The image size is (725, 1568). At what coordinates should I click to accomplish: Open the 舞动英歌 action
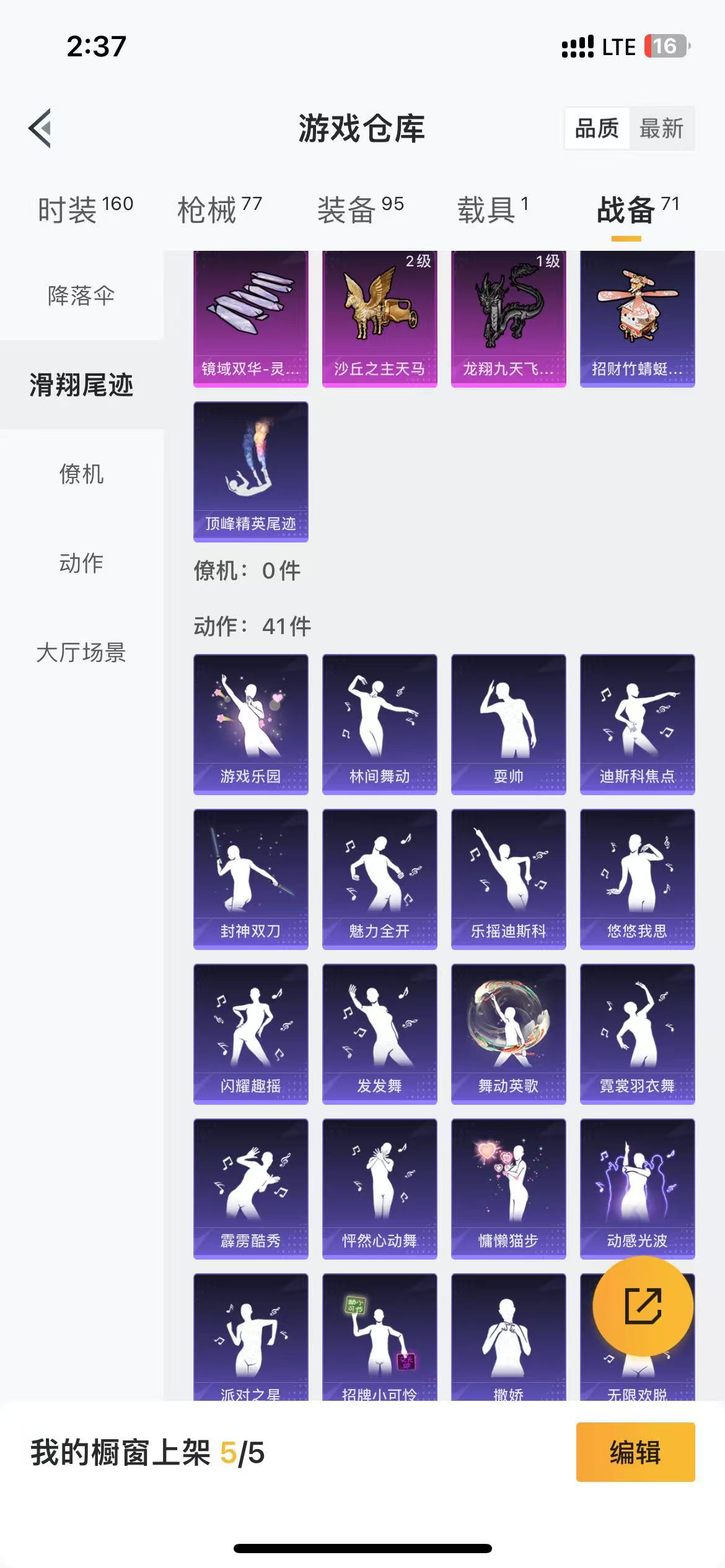pyautogui.click(x=509, y=1034)
